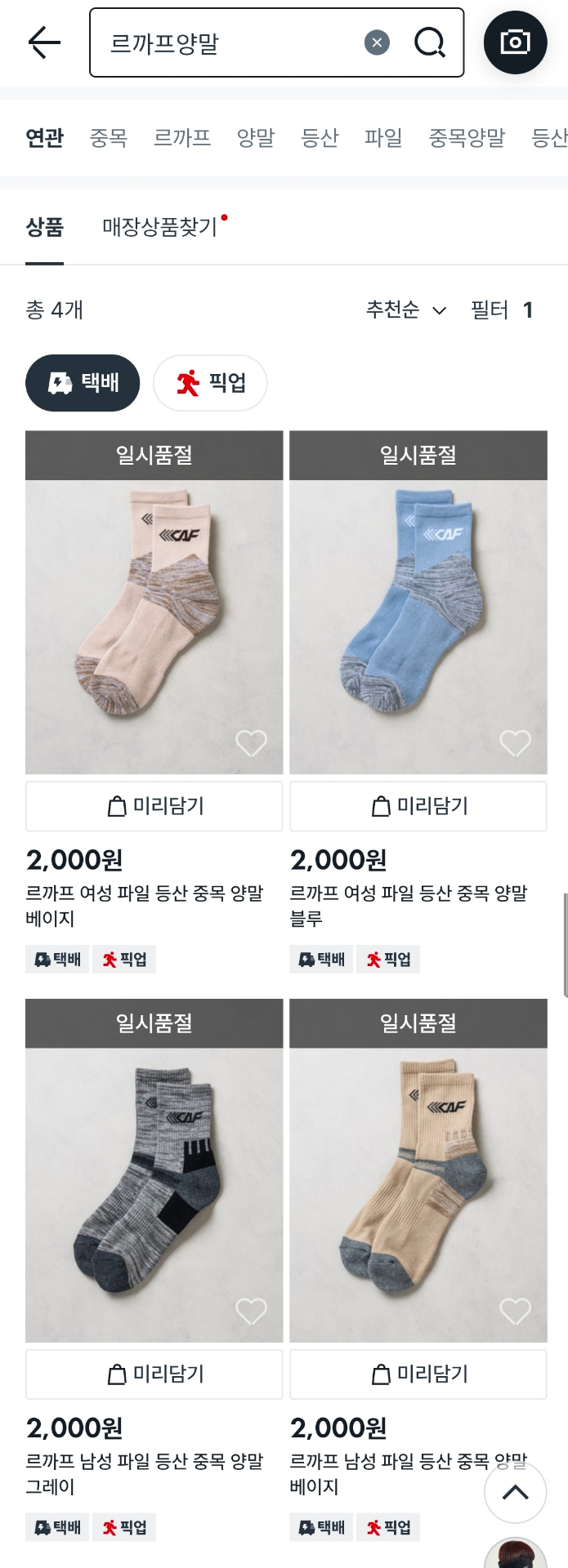Tap the magnifier search icon

point(429,42)
